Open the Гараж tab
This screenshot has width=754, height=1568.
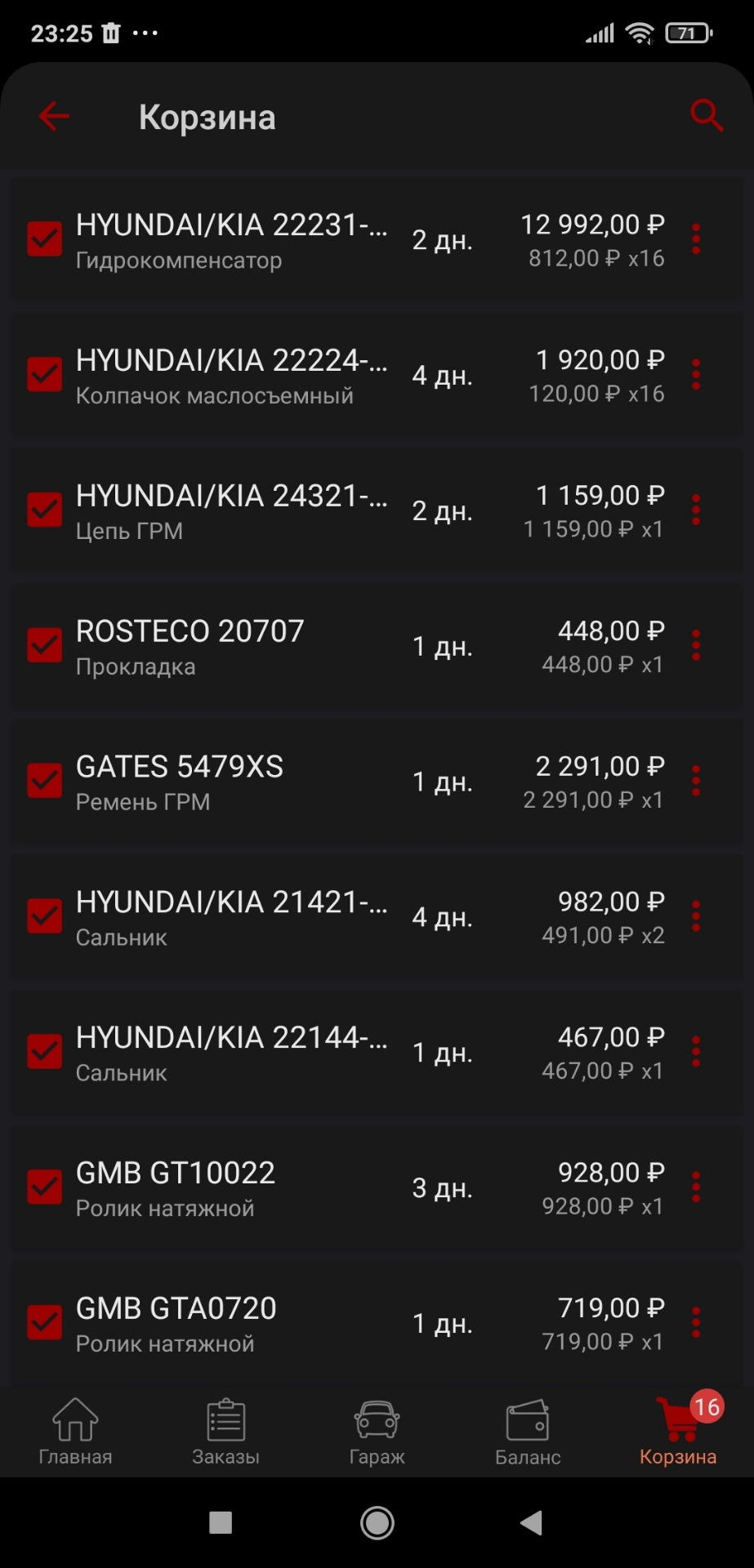[377, 1431]
